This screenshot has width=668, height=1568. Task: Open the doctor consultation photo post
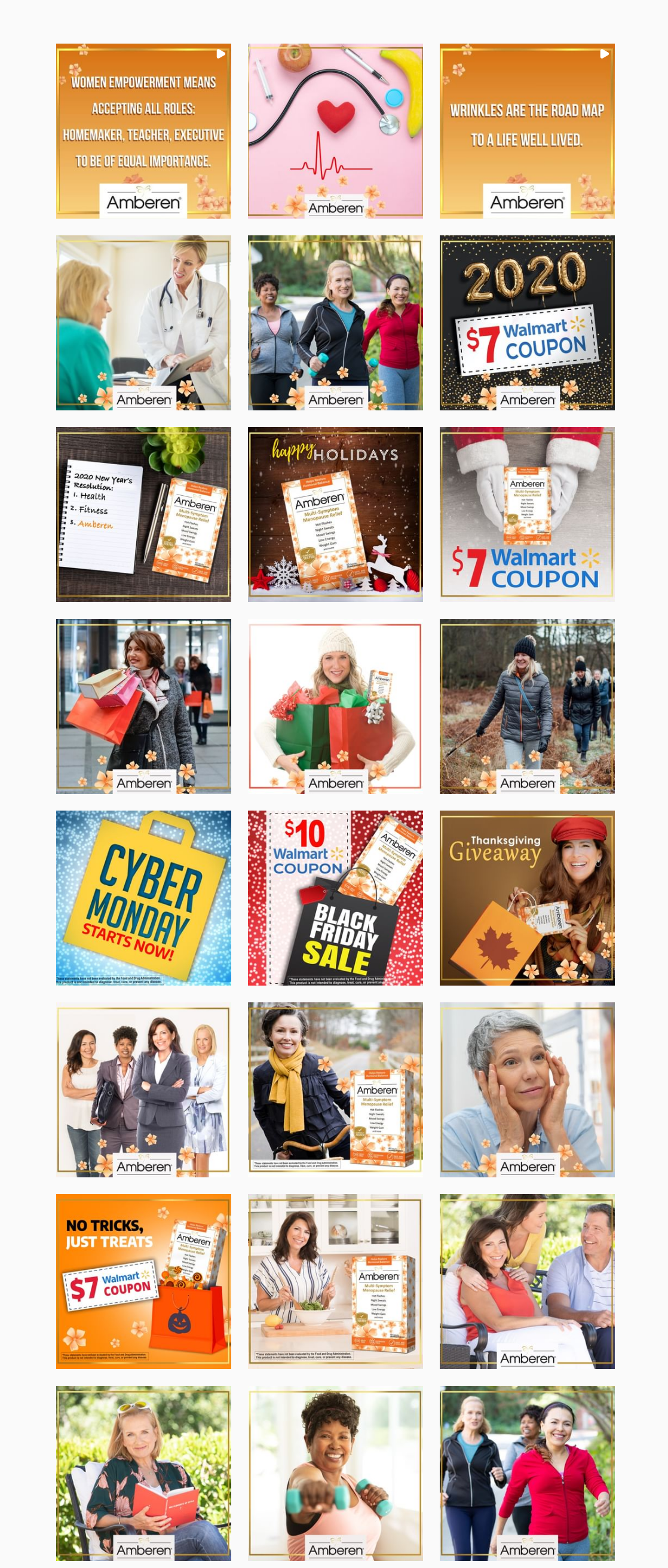(143, 323)
